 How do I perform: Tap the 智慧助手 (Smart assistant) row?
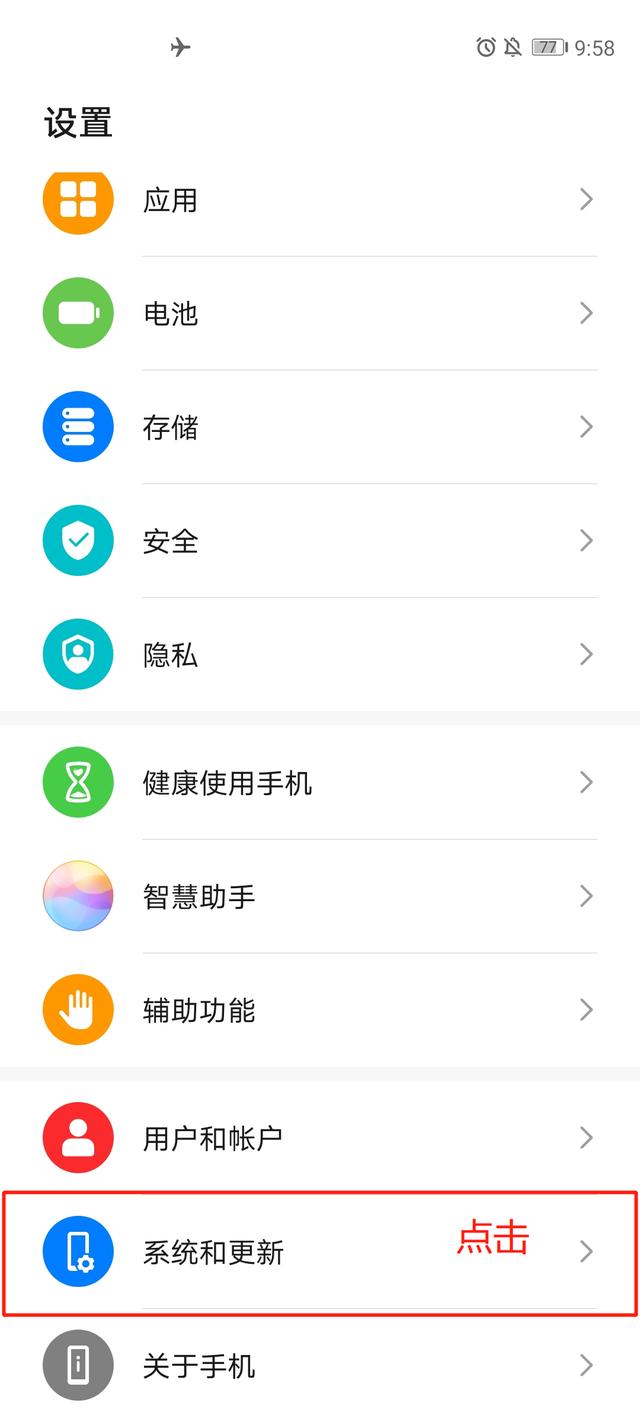[x=320, y=896]
